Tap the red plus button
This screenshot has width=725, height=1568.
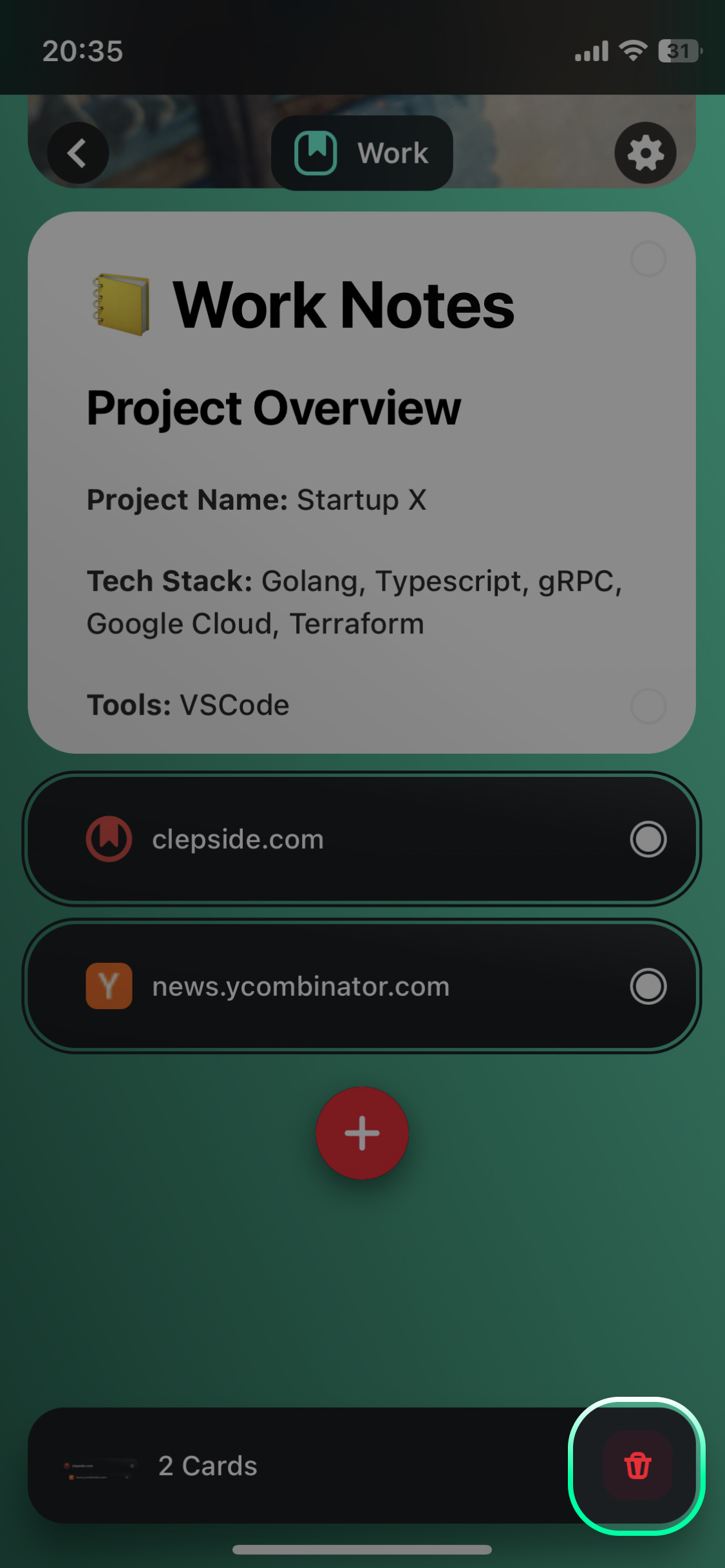click(x=361, y=1133)
